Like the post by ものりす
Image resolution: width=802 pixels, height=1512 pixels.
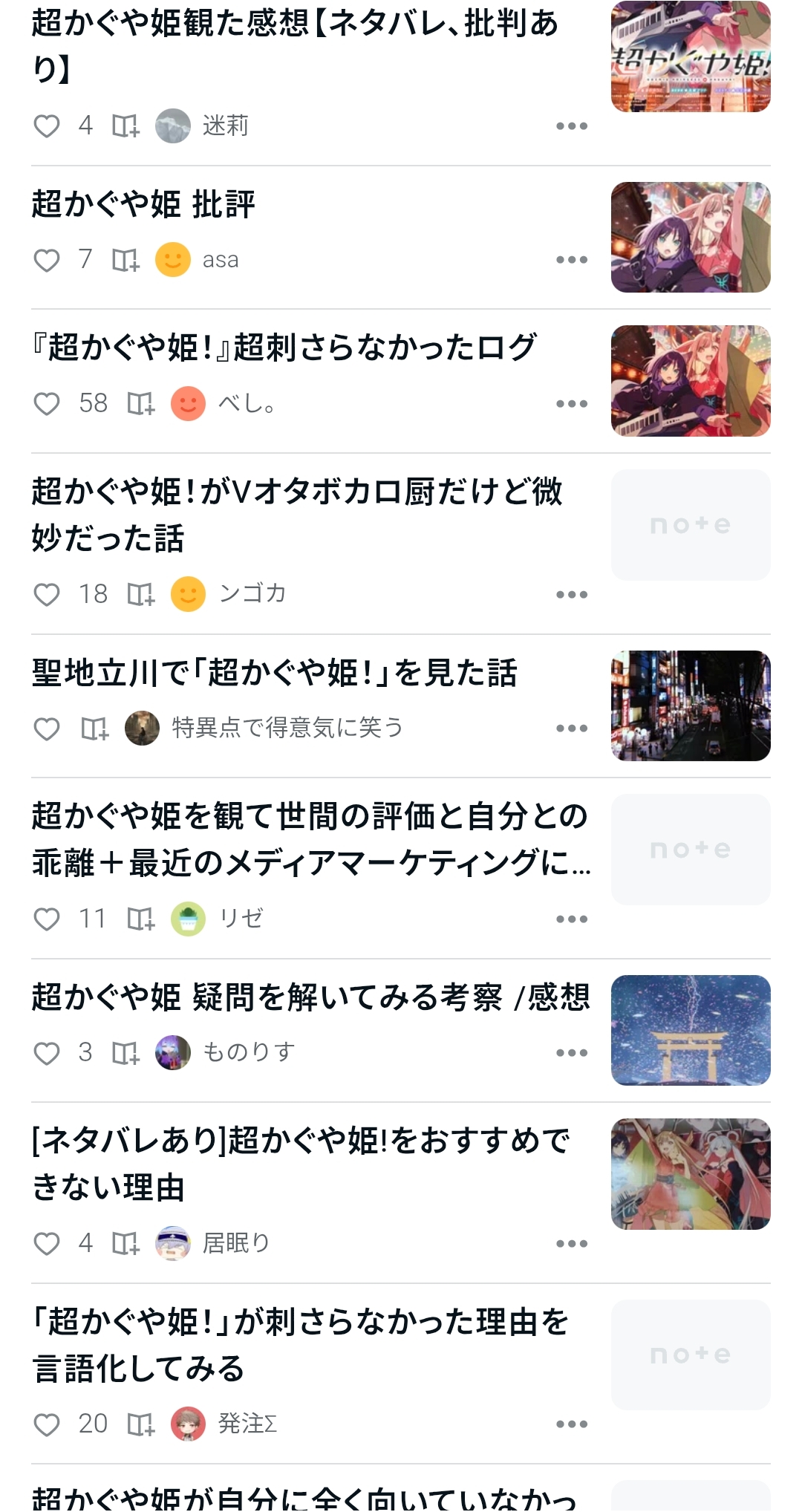point(47,1053)
